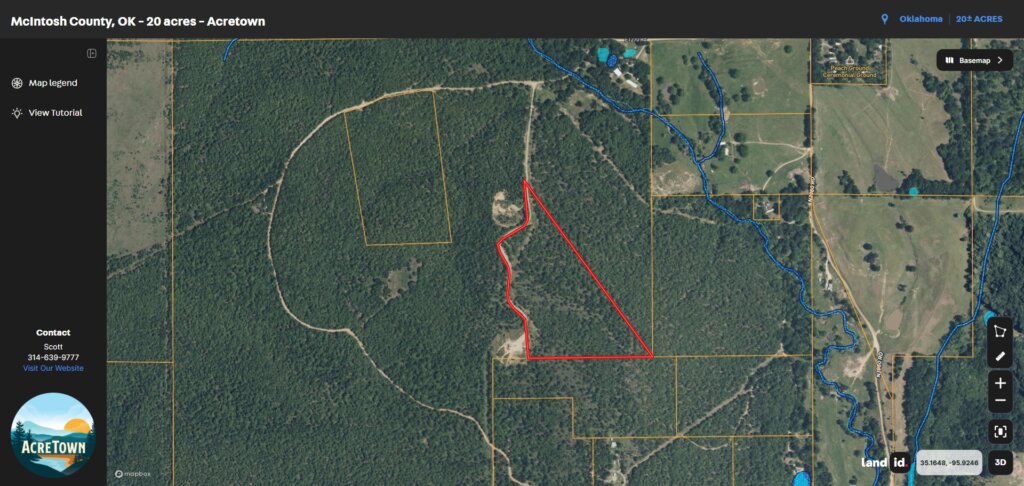Recenter the map on the property
The height and width of the screenshot is (486, 1024).
click(x=1000, y=432)
